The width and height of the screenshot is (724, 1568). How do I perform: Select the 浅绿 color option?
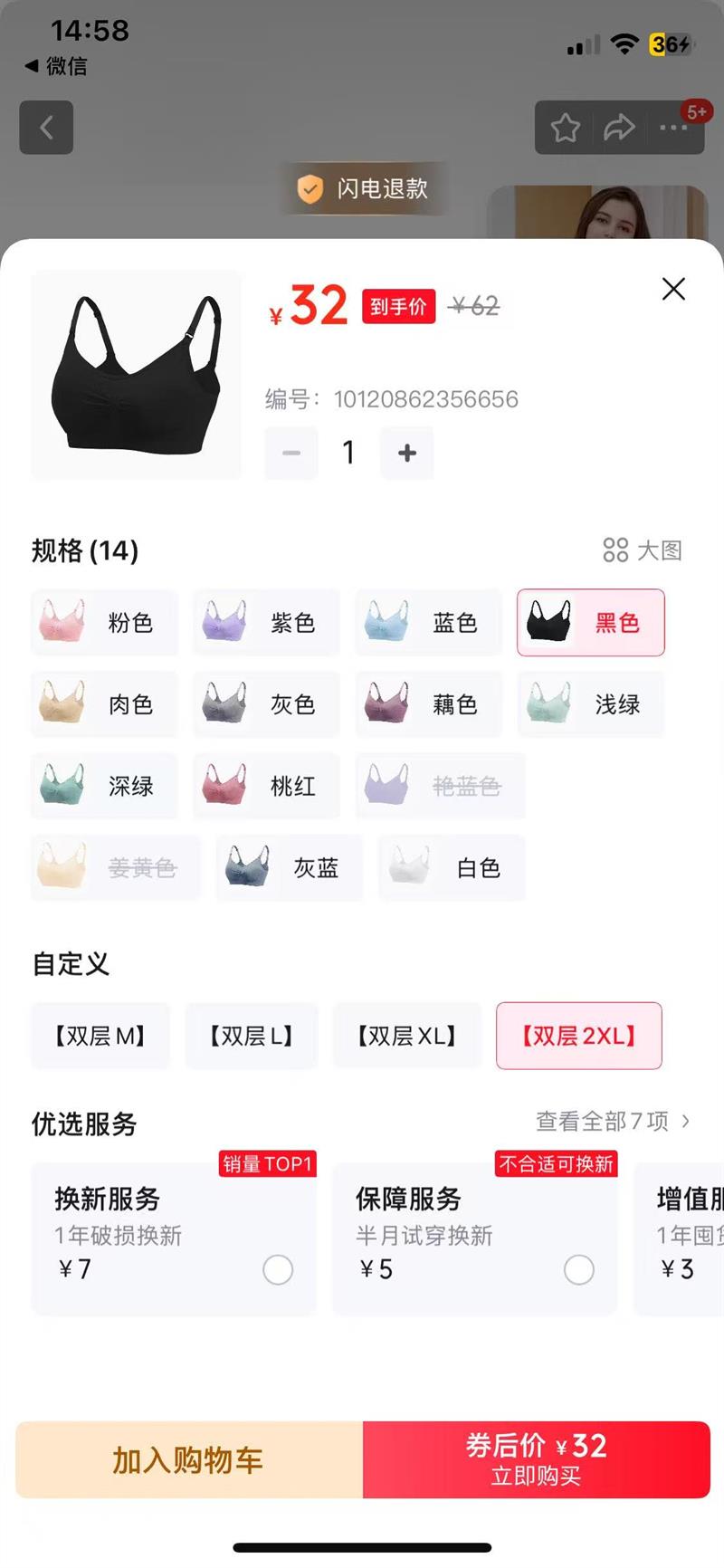591,704
